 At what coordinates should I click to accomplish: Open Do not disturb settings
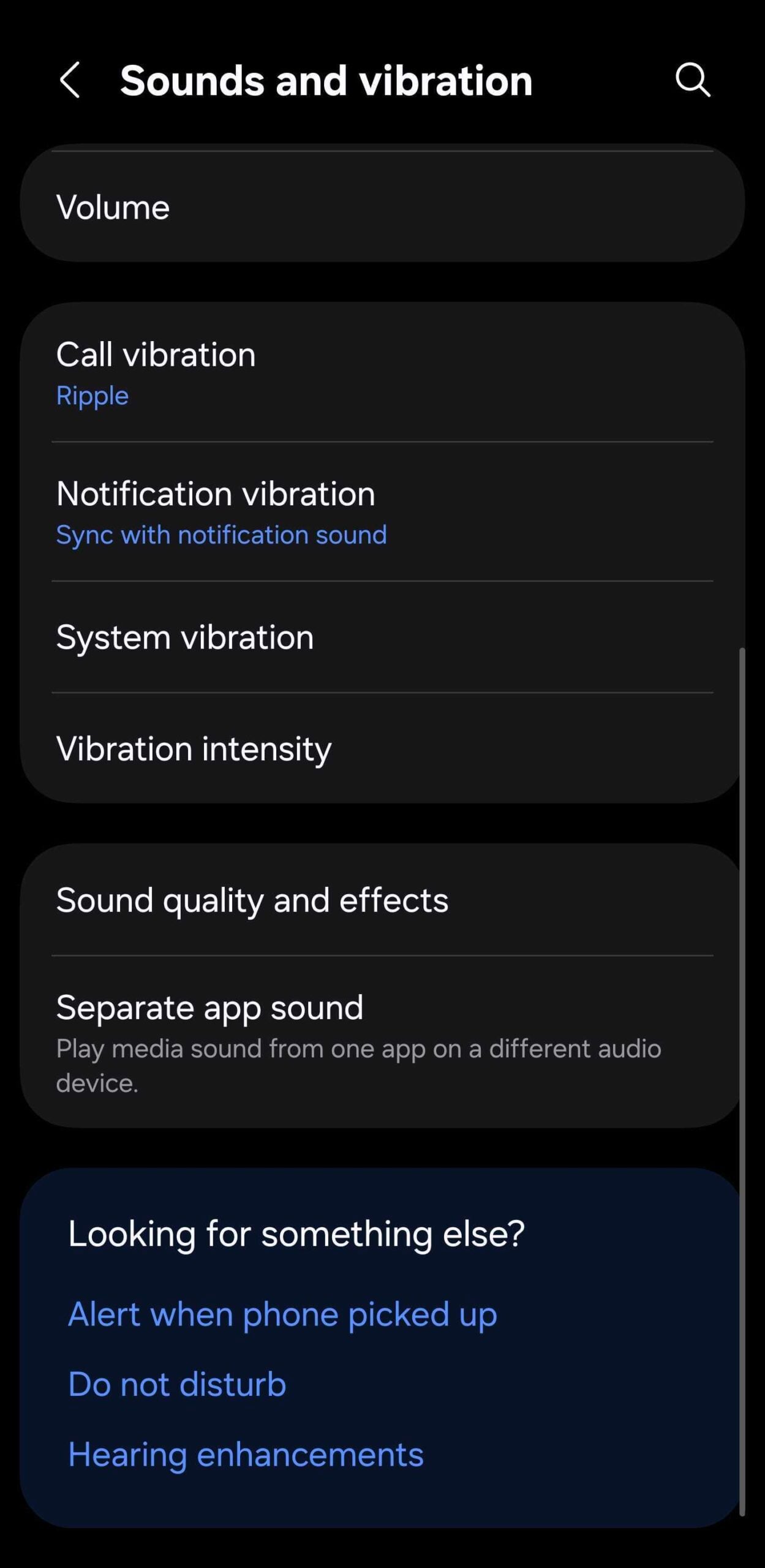177,1383
